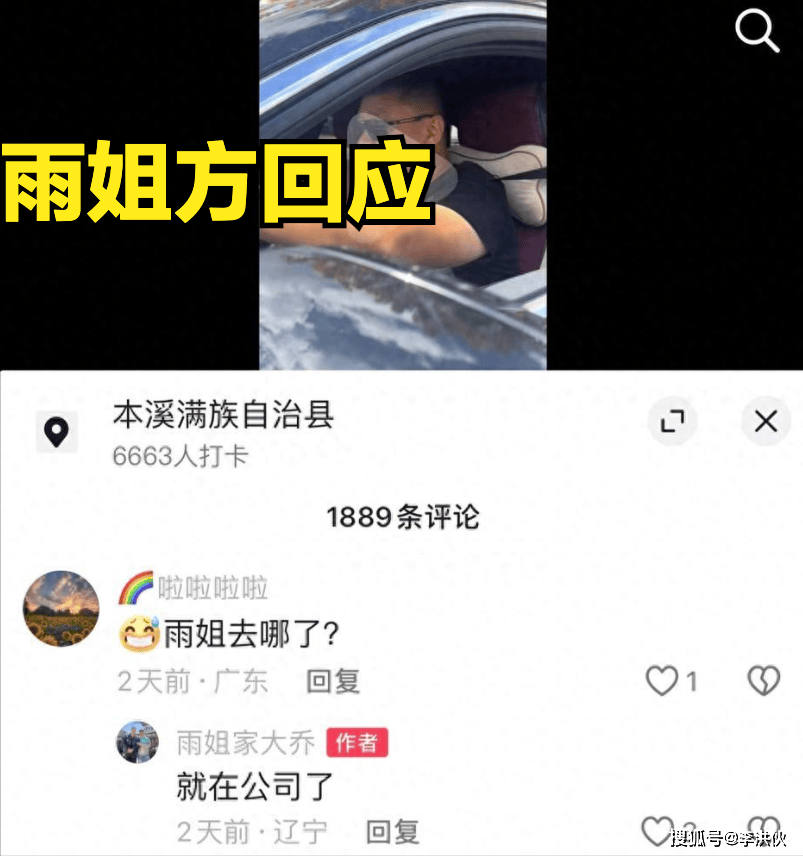Tap the video playing above the comments
The width and height of the screenshot is (803, 856).
[402, 185]
